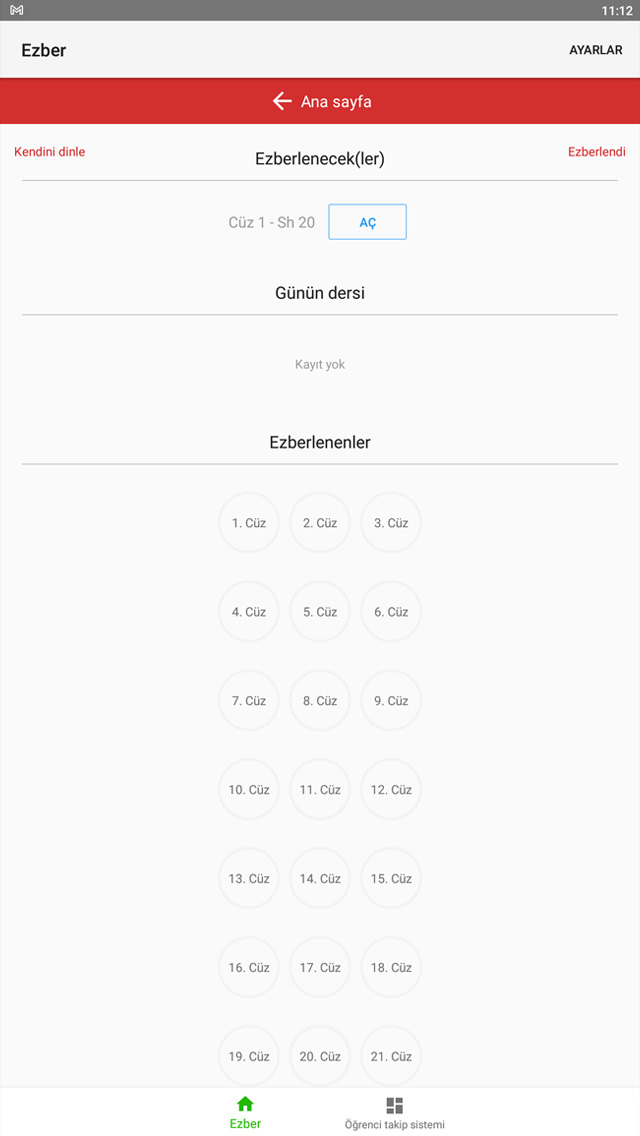The width and height of the screenshot is (640, 1136).
Task: Mark as Ezberlendi
Action: pos(596,152)
